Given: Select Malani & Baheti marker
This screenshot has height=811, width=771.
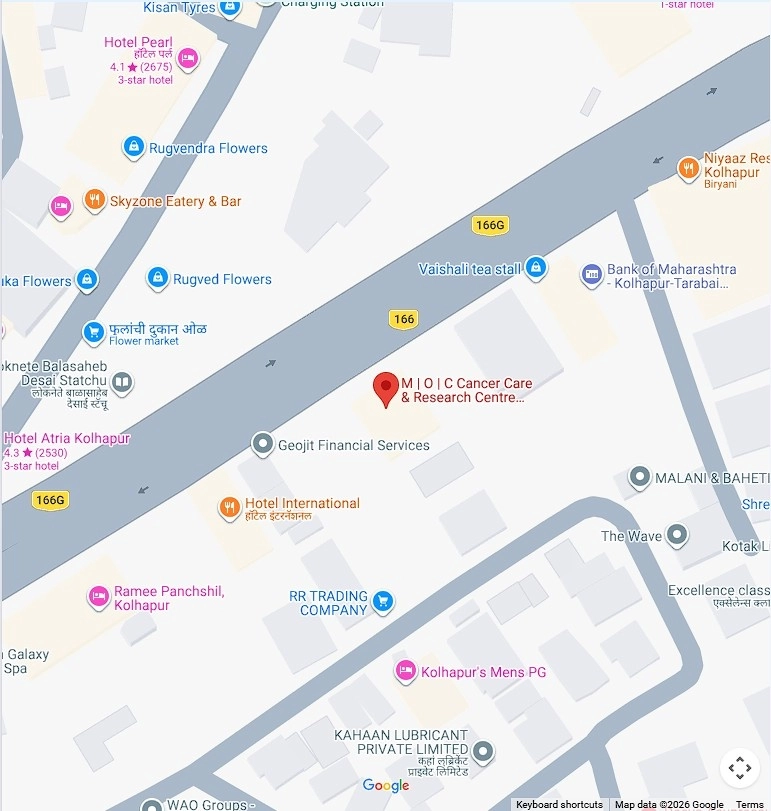Looking at the screenshot, I should (x=640, y=478).
